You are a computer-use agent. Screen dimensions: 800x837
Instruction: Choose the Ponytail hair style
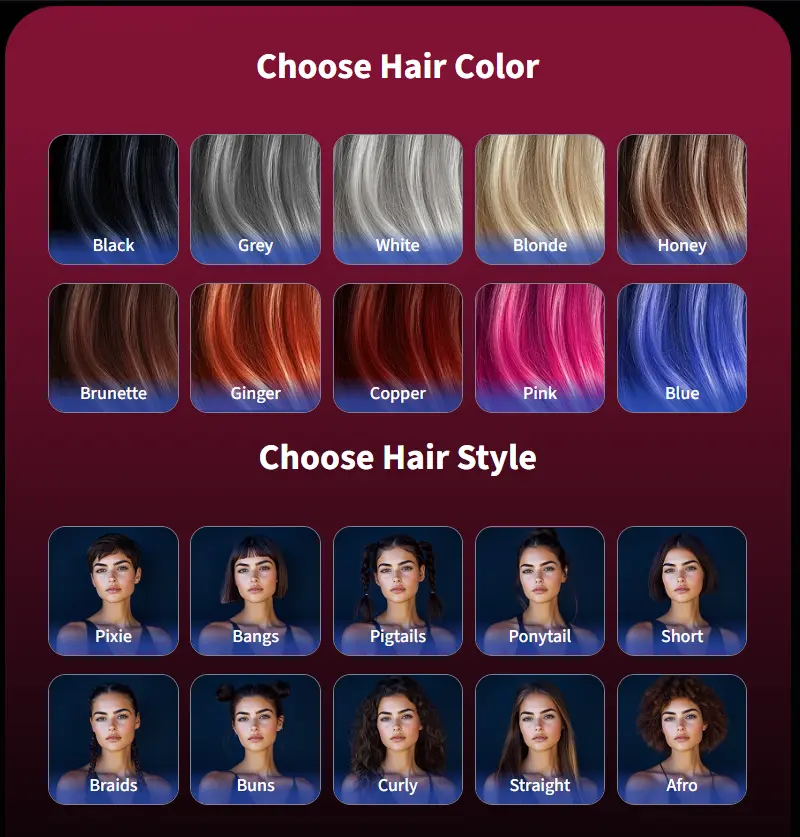tap(540, 590)
